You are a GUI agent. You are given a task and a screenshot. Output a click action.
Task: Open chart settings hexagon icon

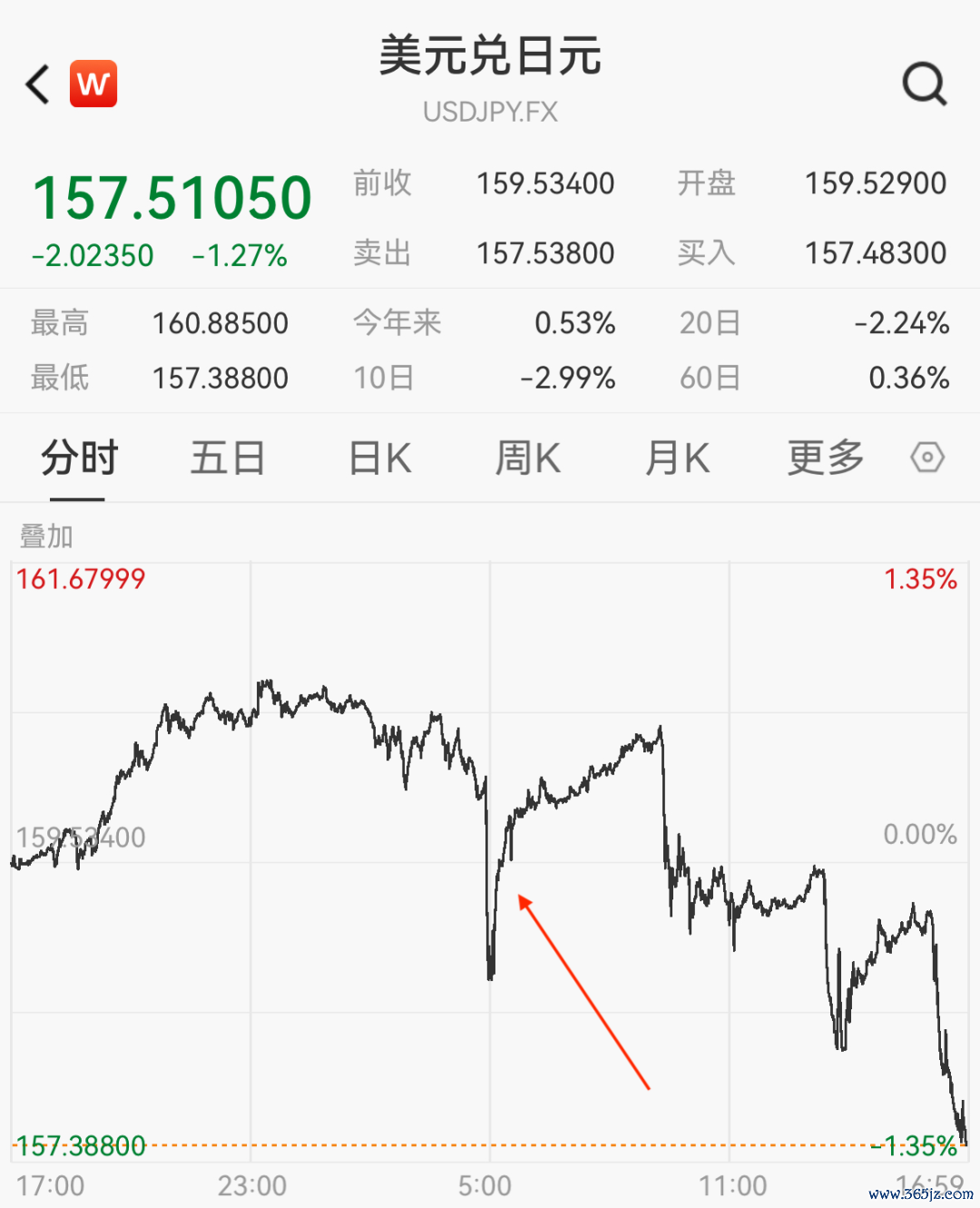pos(927,457)
